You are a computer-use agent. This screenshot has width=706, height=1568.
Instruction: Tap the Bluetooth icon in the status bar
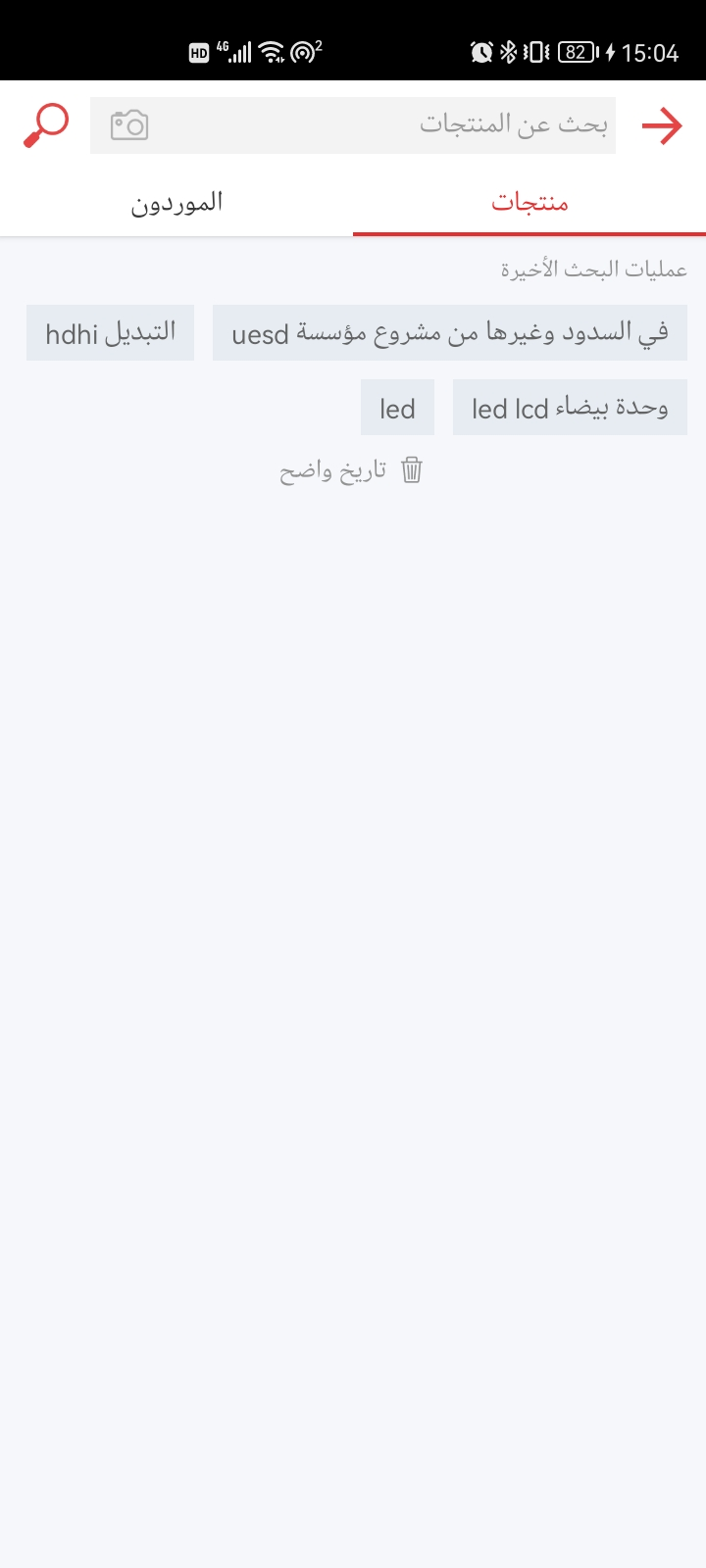(508, 51)
